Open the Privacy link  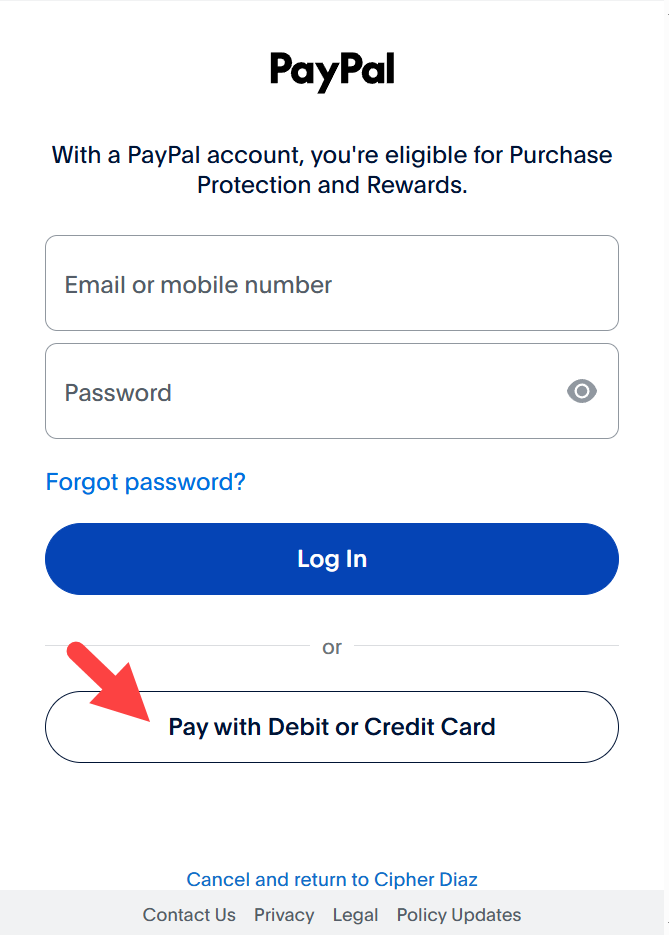tap(284, 915)
